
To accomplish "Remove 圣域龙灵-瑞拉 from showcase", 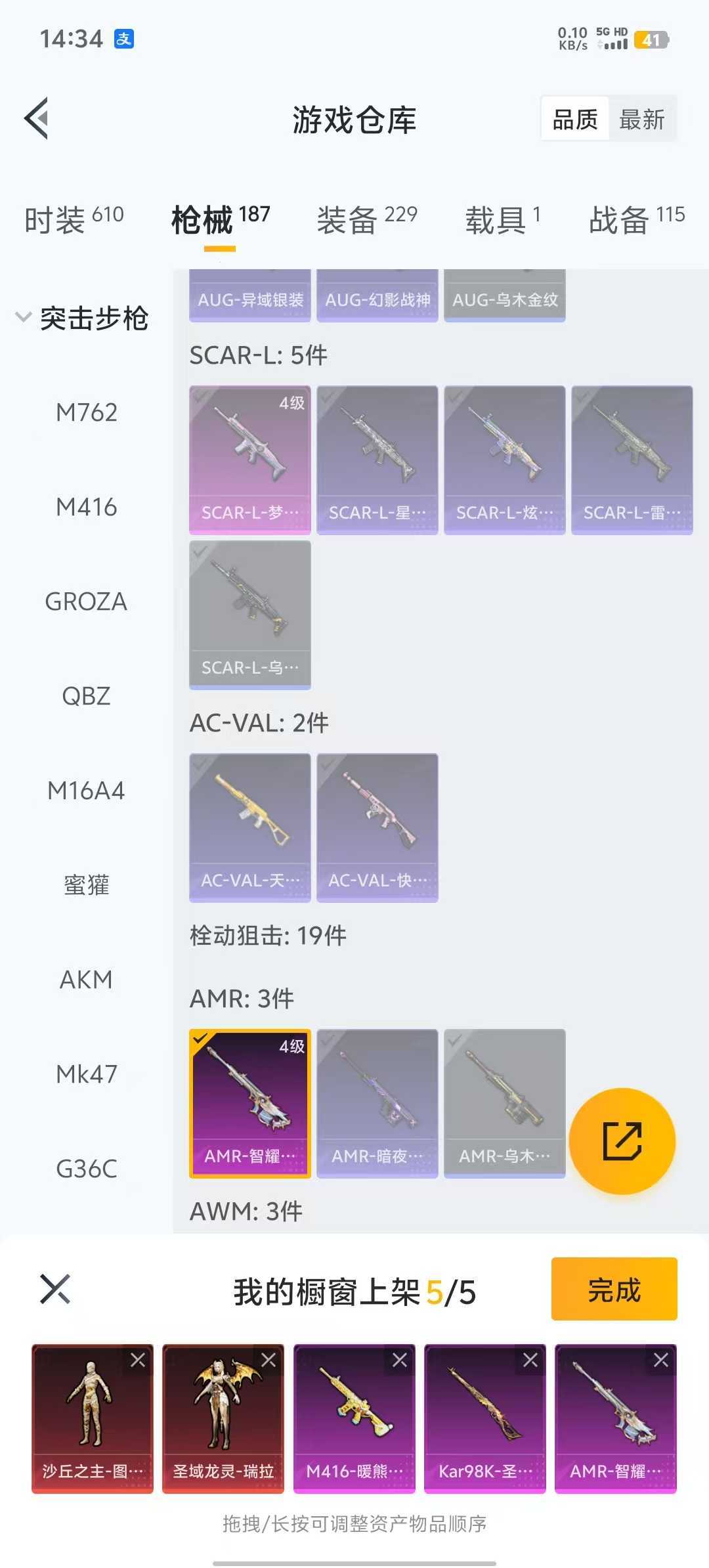I will (269, 1360).
